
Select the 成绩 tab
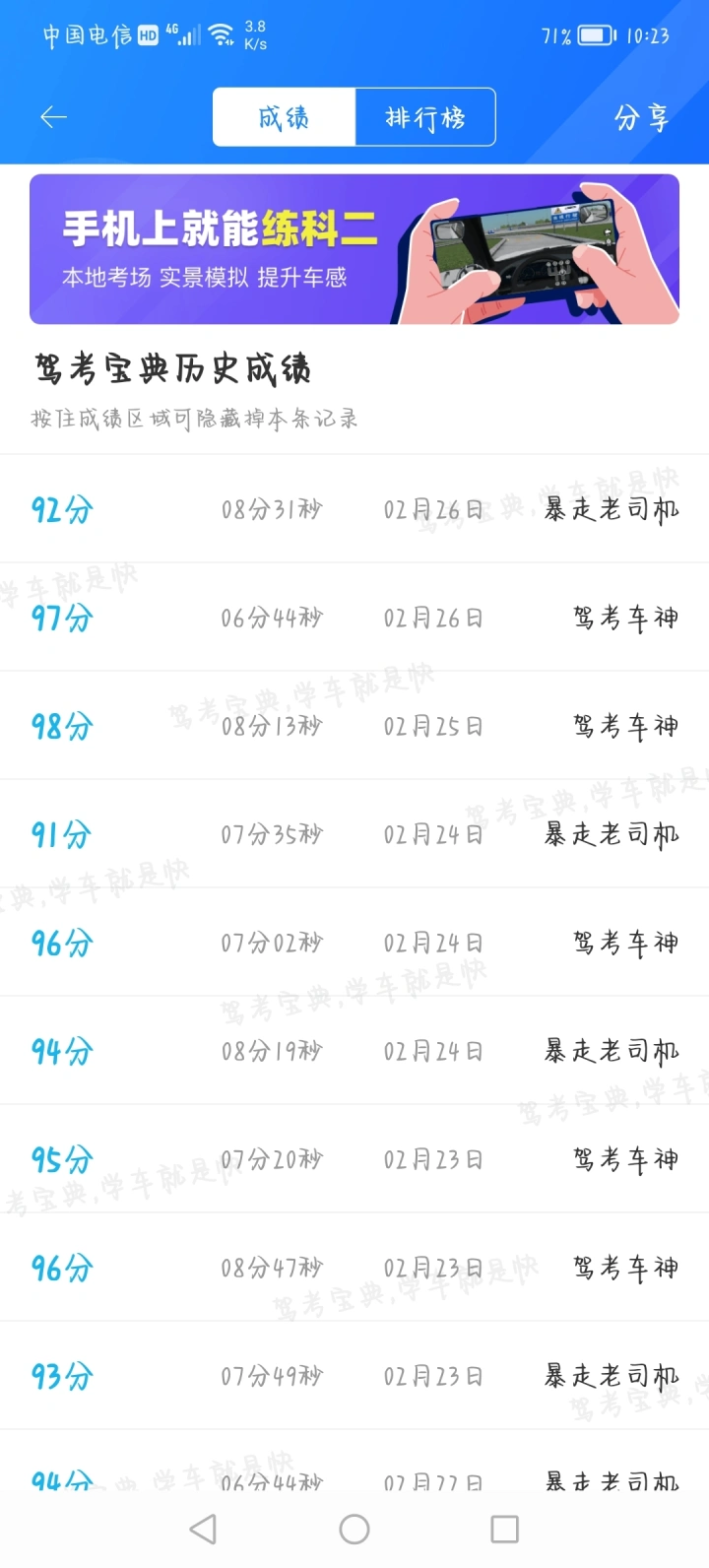click(x=284, y=117)
